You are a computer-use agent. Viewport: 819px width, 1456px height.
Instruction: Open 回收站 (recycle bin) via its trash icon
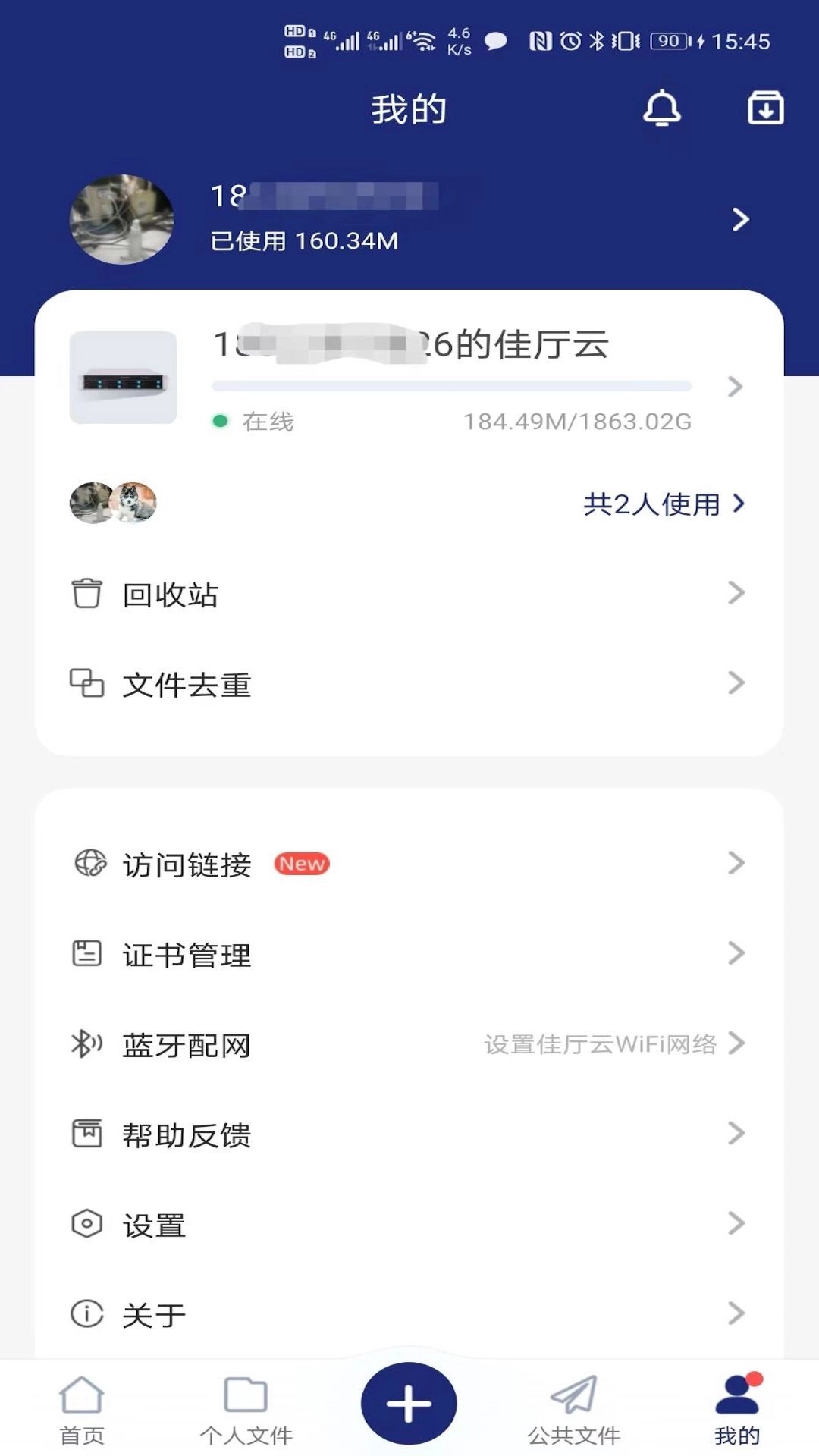point(86,594)
